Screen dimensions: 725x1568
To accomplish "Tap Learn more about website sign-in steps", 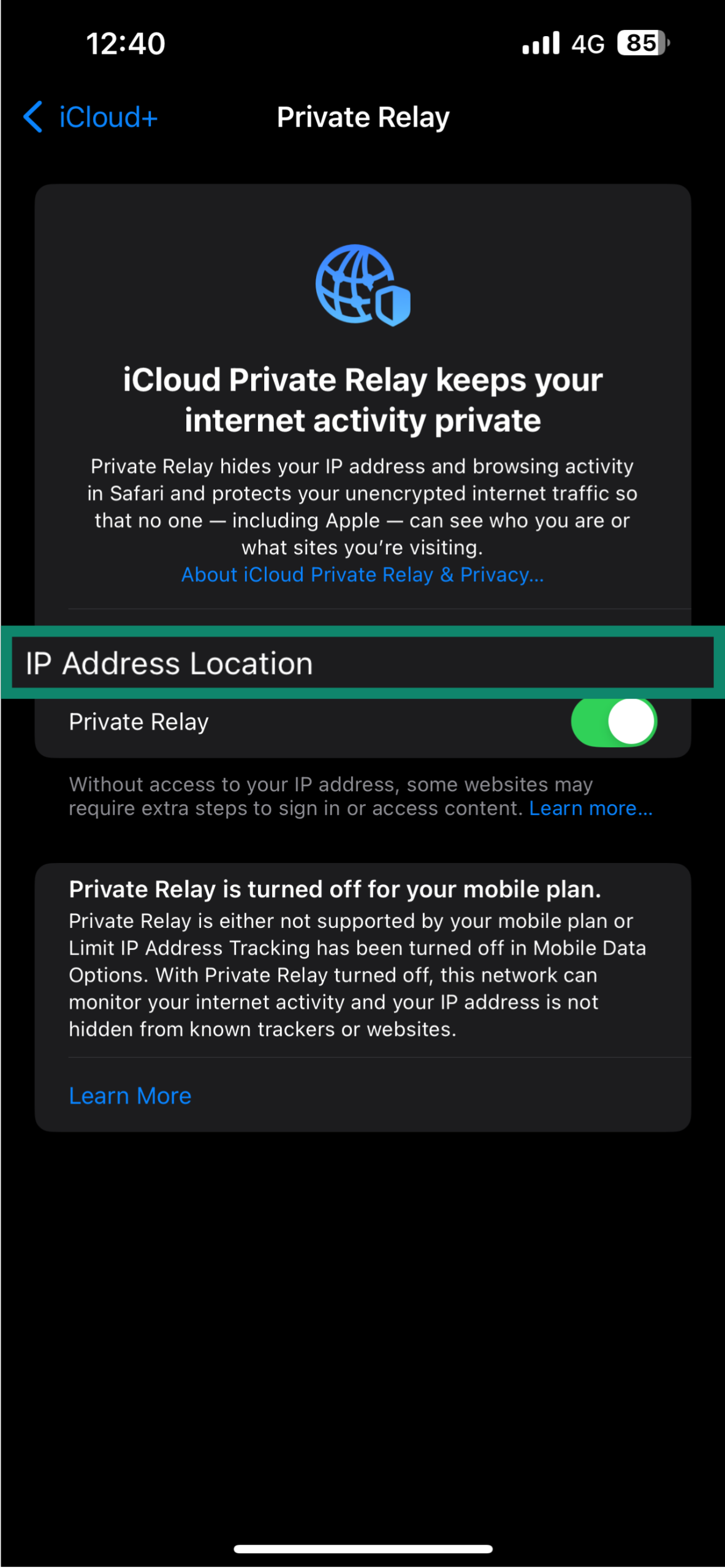I will [591, 809].
